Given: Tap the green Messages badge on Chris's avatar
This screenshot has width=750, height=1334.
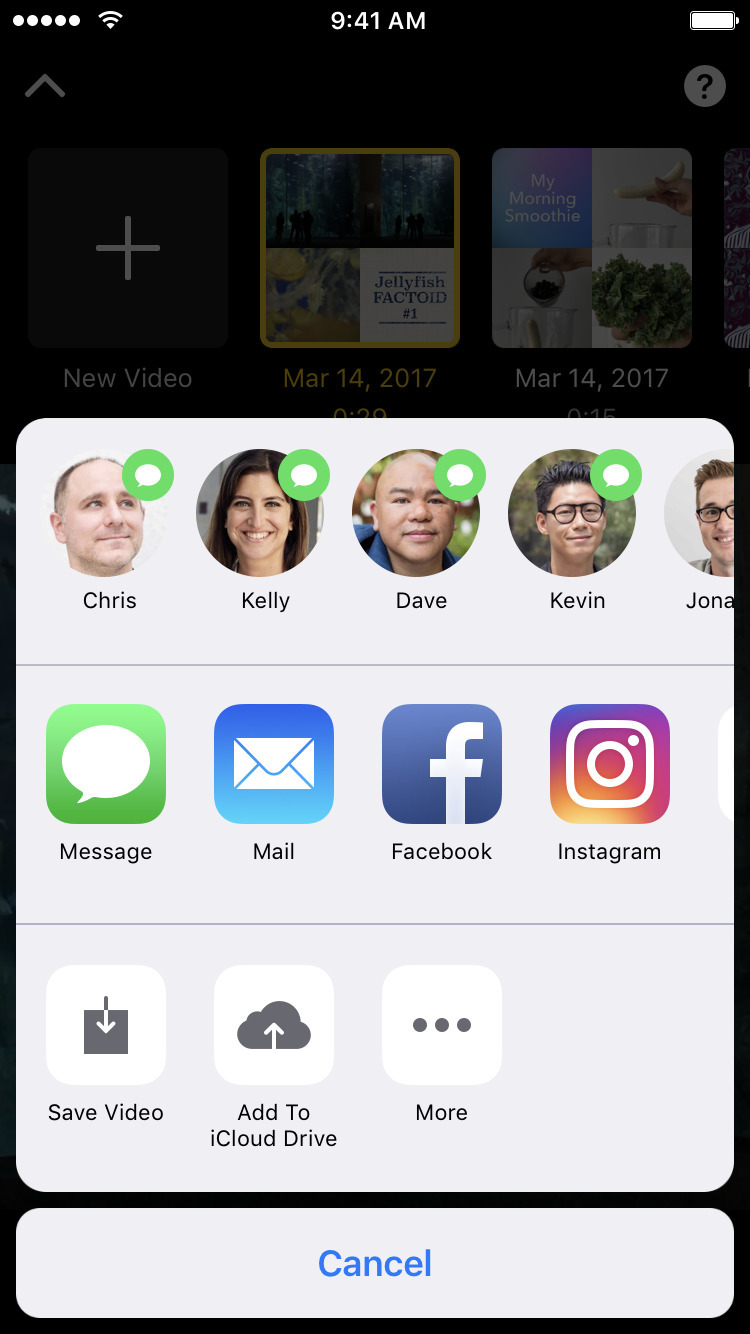Looking at the screenshot, I should 148,475.
